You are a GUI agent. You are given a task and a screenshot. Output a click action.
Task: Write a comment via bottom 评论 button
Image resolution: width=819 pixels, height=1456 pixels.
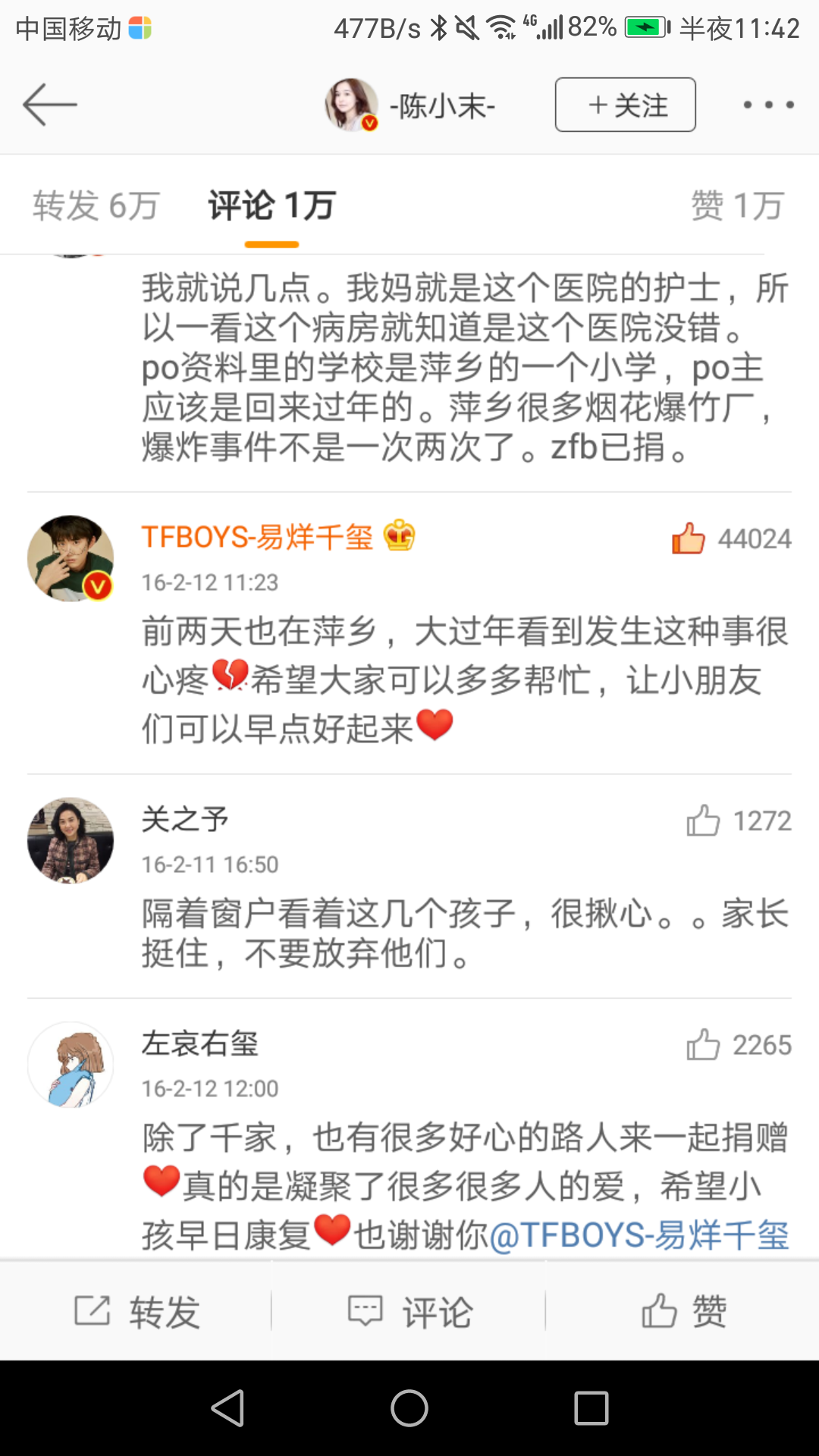point(409,1311)
